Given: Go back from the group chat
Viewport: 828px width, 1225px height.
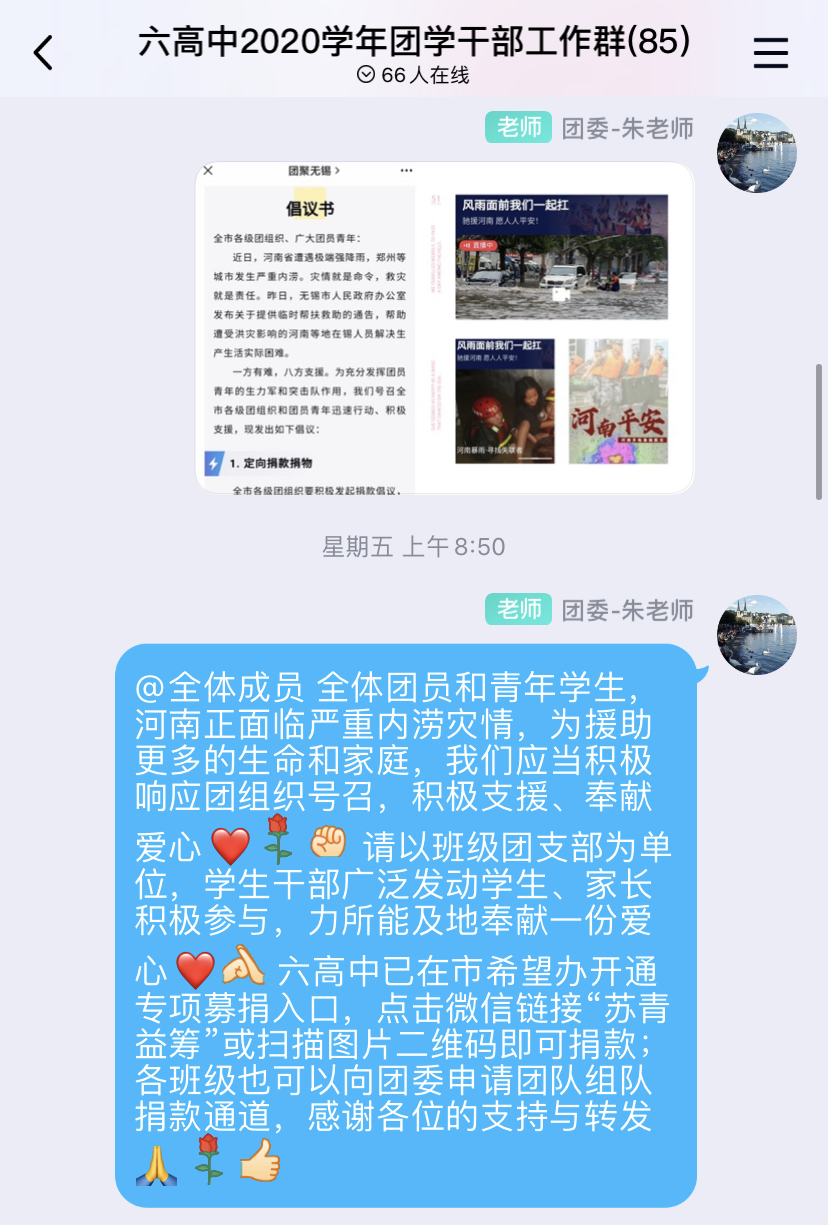Looking at the screenshot, I should (x=43, y=52).
